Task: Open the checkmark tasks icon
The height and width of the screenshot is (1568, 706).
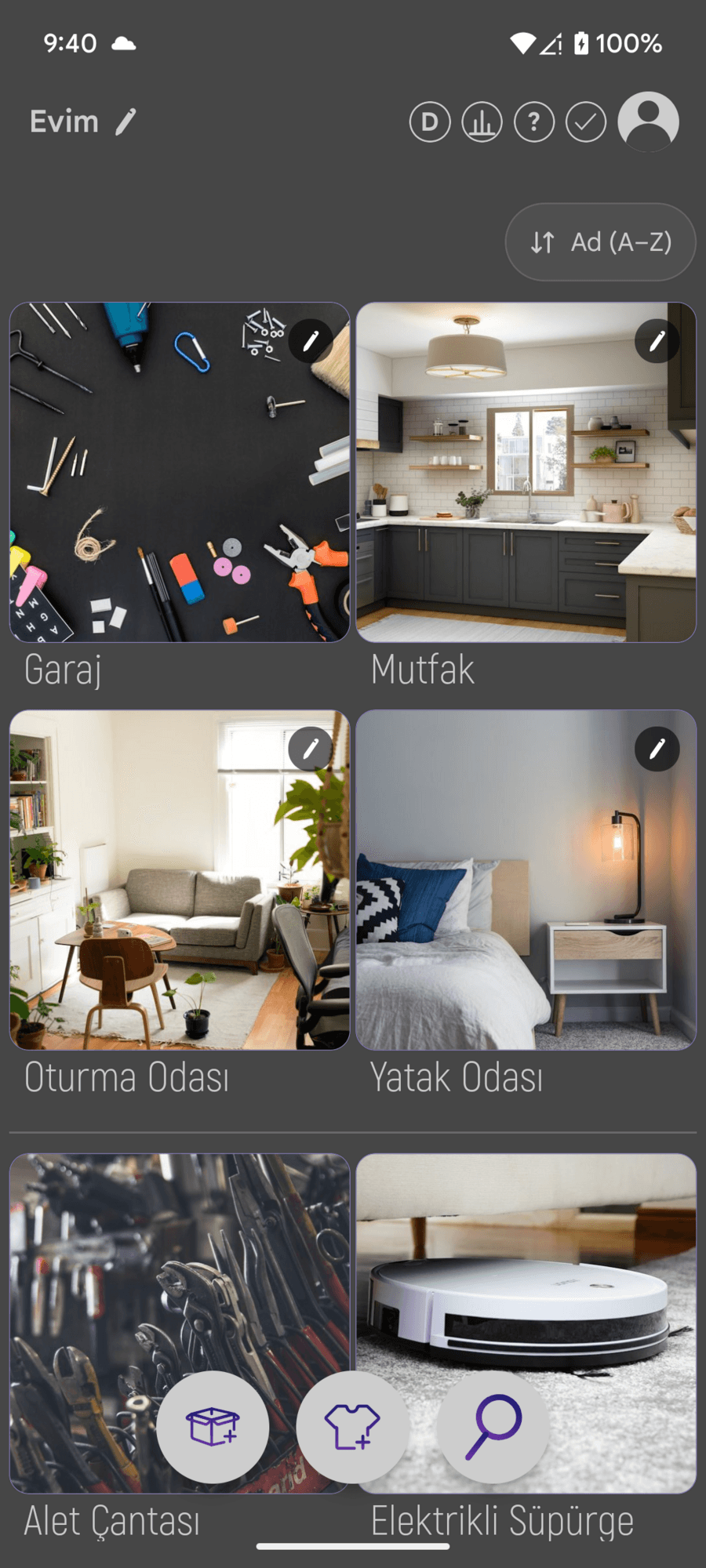Action: point(586,122)
